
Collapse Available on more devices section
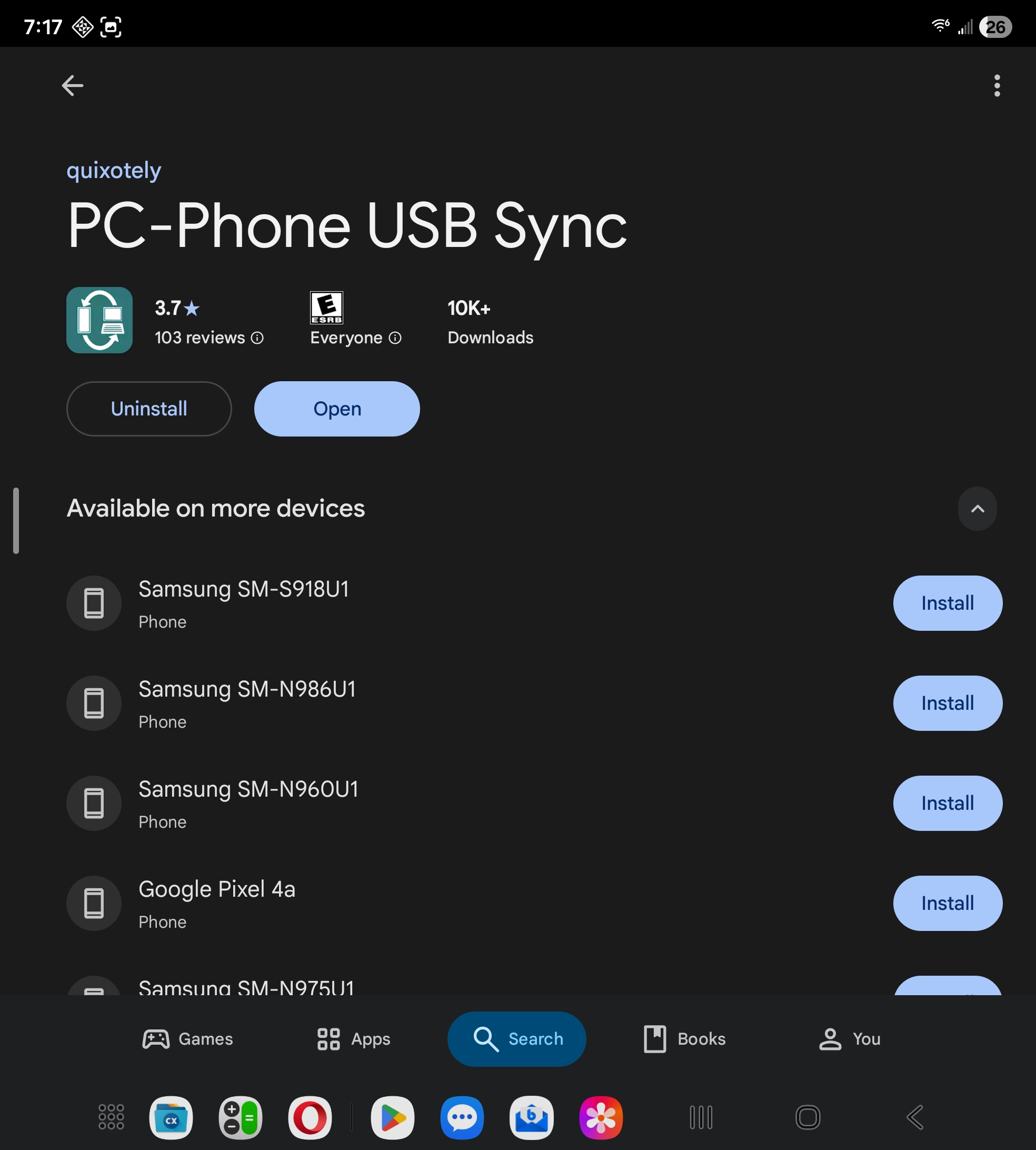pyautogui.click(x=978, y=509)
